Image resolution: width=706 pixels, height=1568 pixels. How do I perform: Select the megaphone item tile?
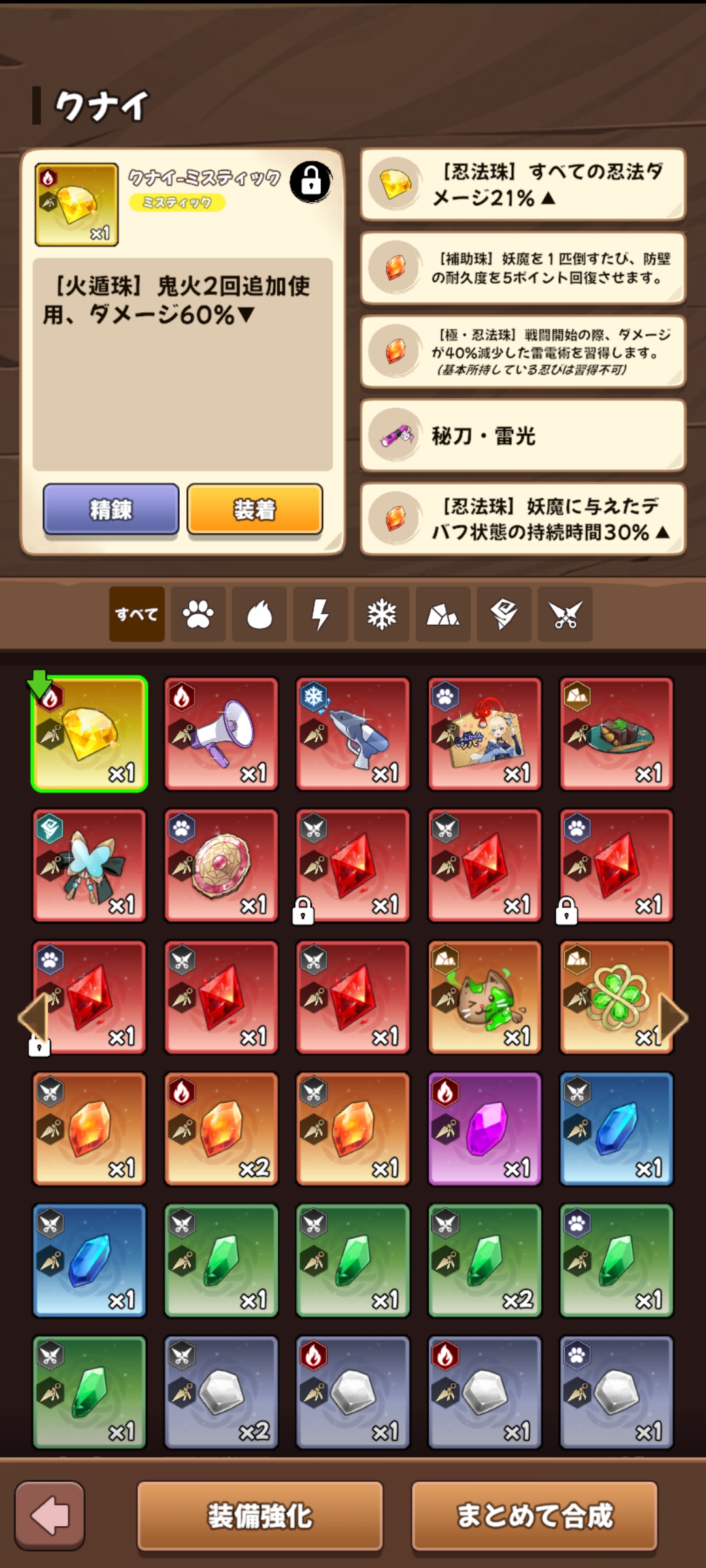click(221, 733)
